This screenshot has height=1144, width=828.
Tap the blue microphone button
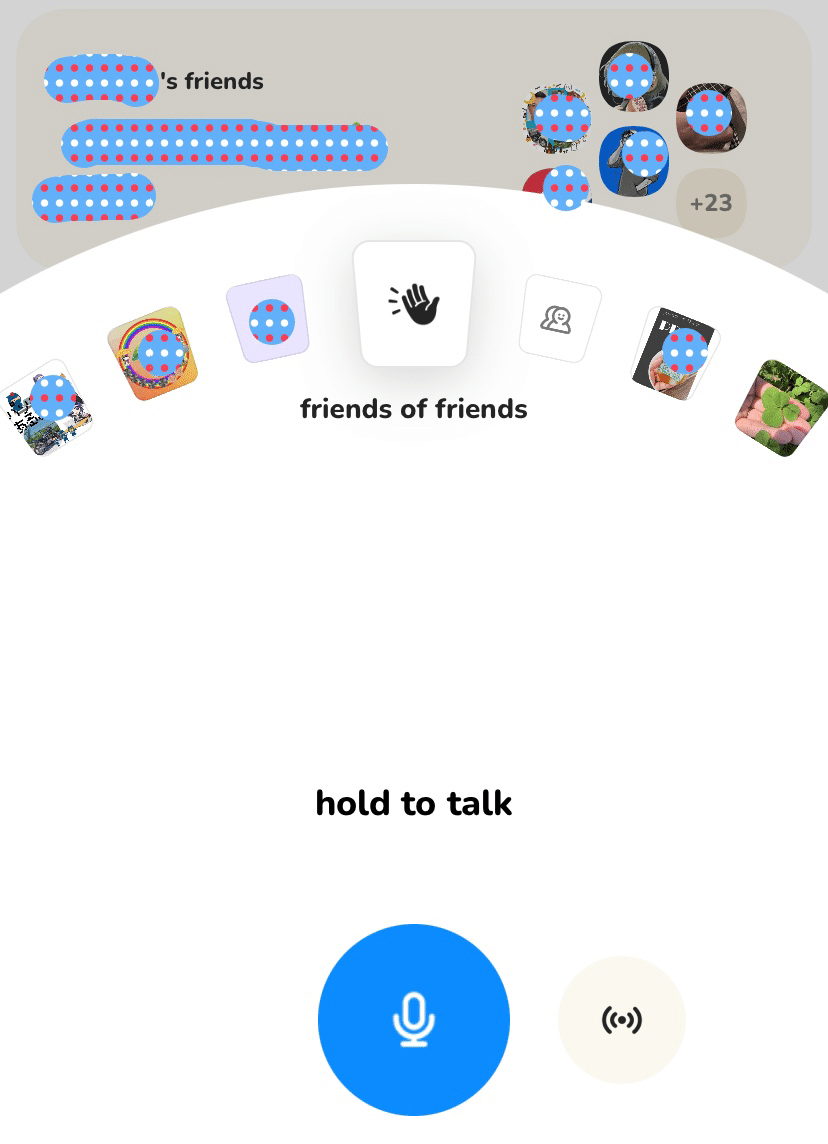[413, 1019]
